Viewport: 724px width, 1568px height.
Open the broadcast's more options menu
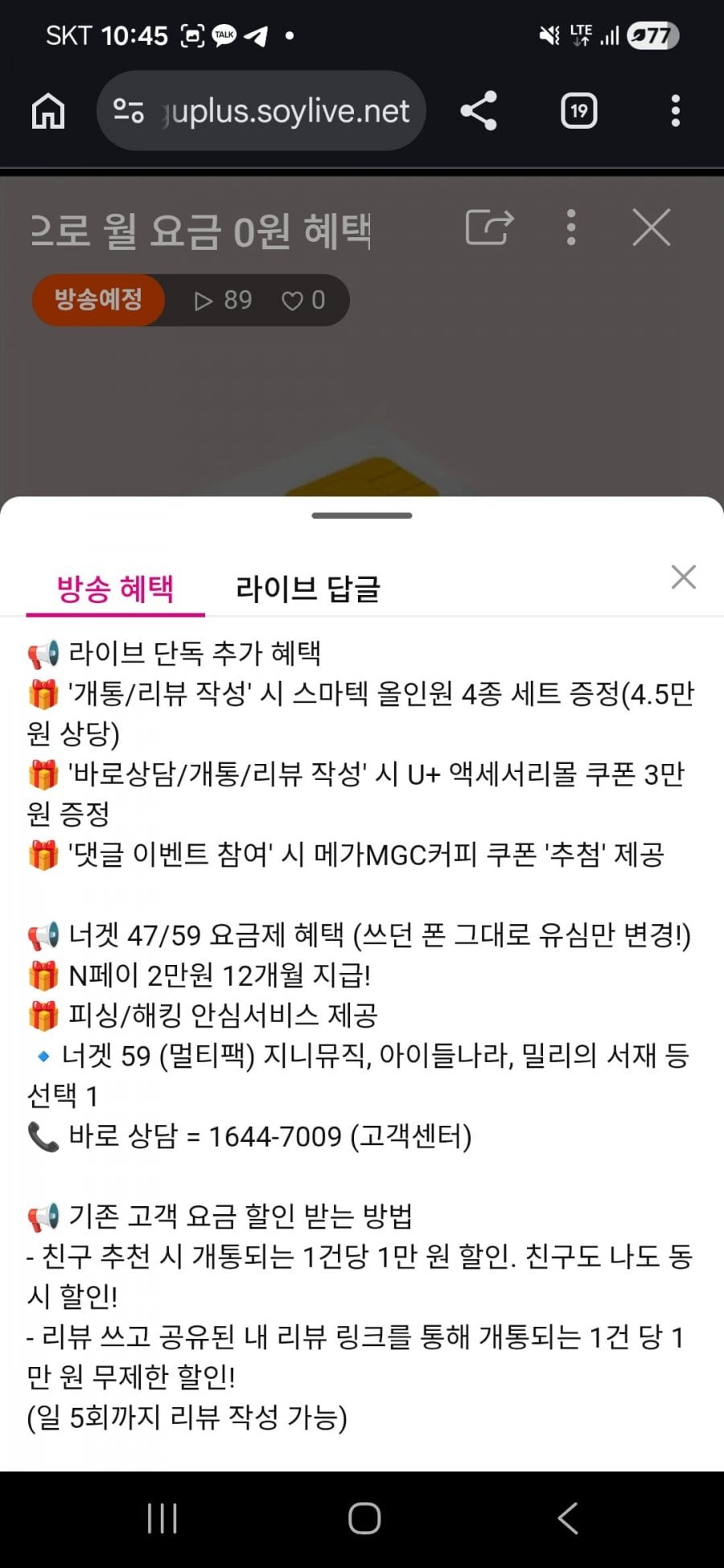pos(571,228)
